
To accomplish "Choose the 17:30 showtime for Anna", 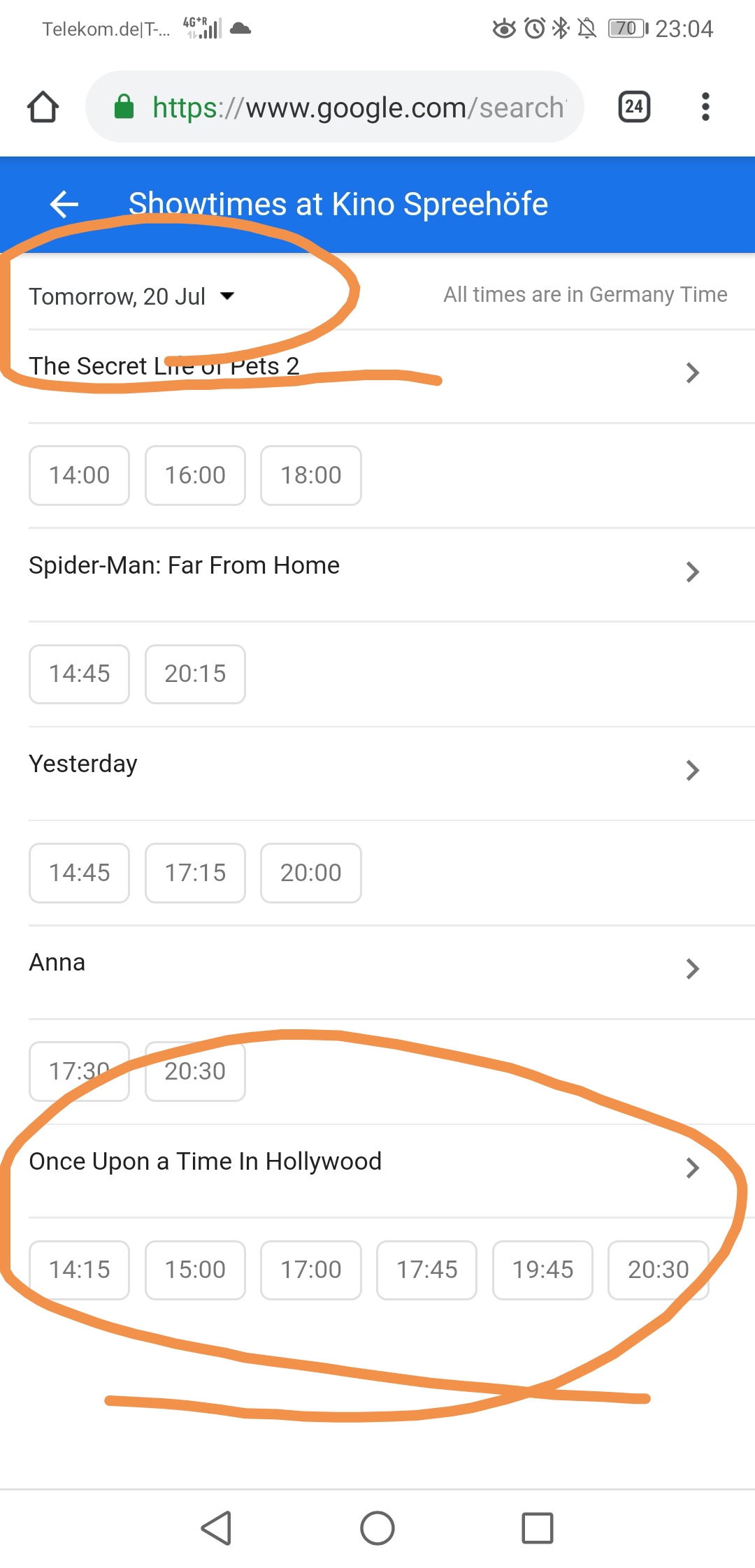I will point(79,1071).
